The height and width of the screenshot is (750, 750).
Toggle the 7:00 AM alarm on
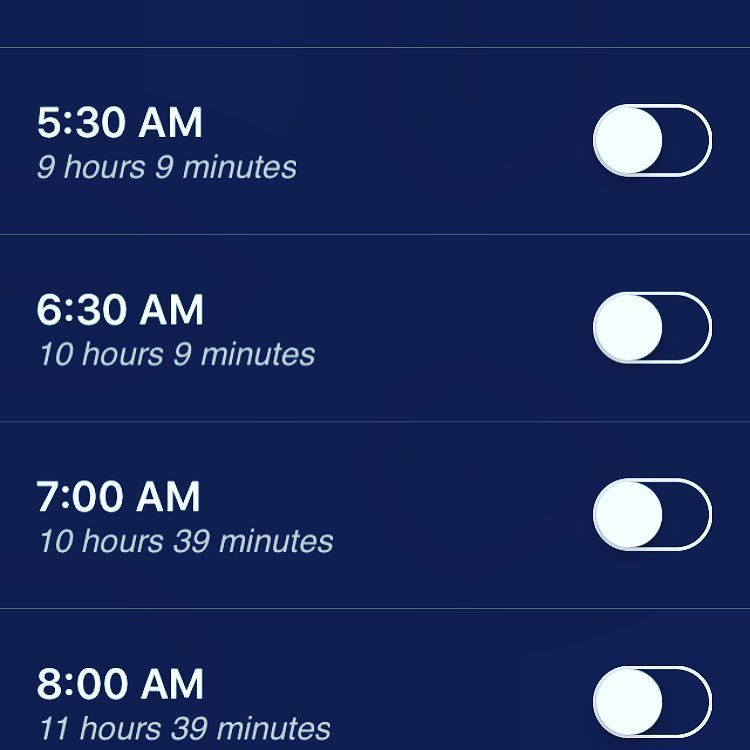652,515
